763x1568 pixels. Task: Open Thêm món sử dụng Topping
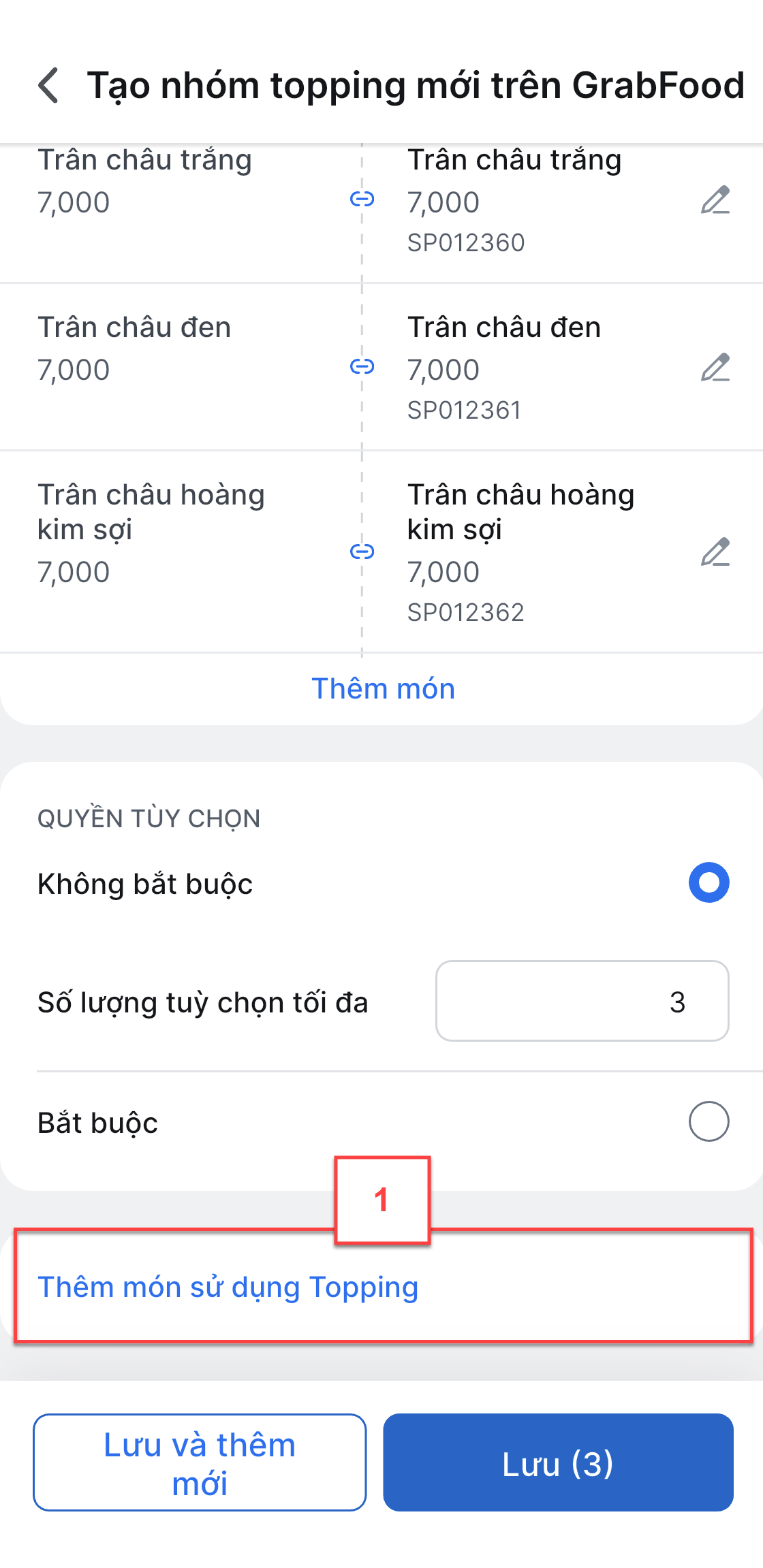click(x=228, y=1287)
